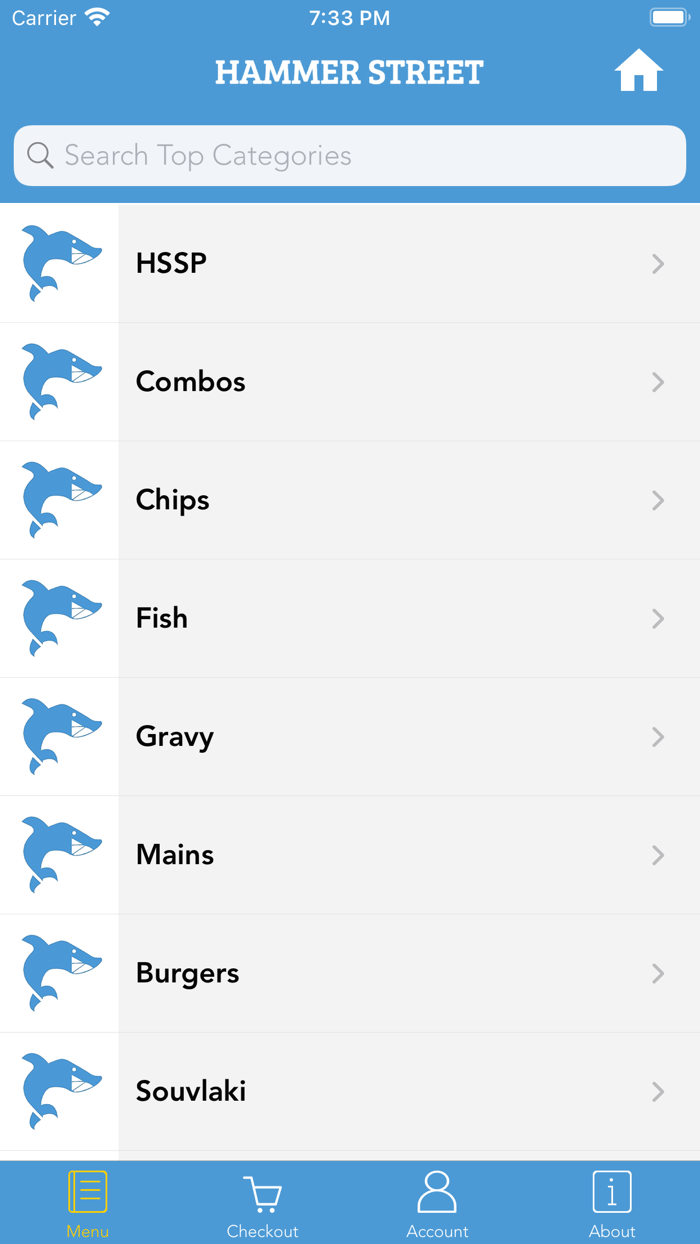Browse the Chips category
Image resolution: width=700 pixels, height=1244 pixels.
point(350,500)
